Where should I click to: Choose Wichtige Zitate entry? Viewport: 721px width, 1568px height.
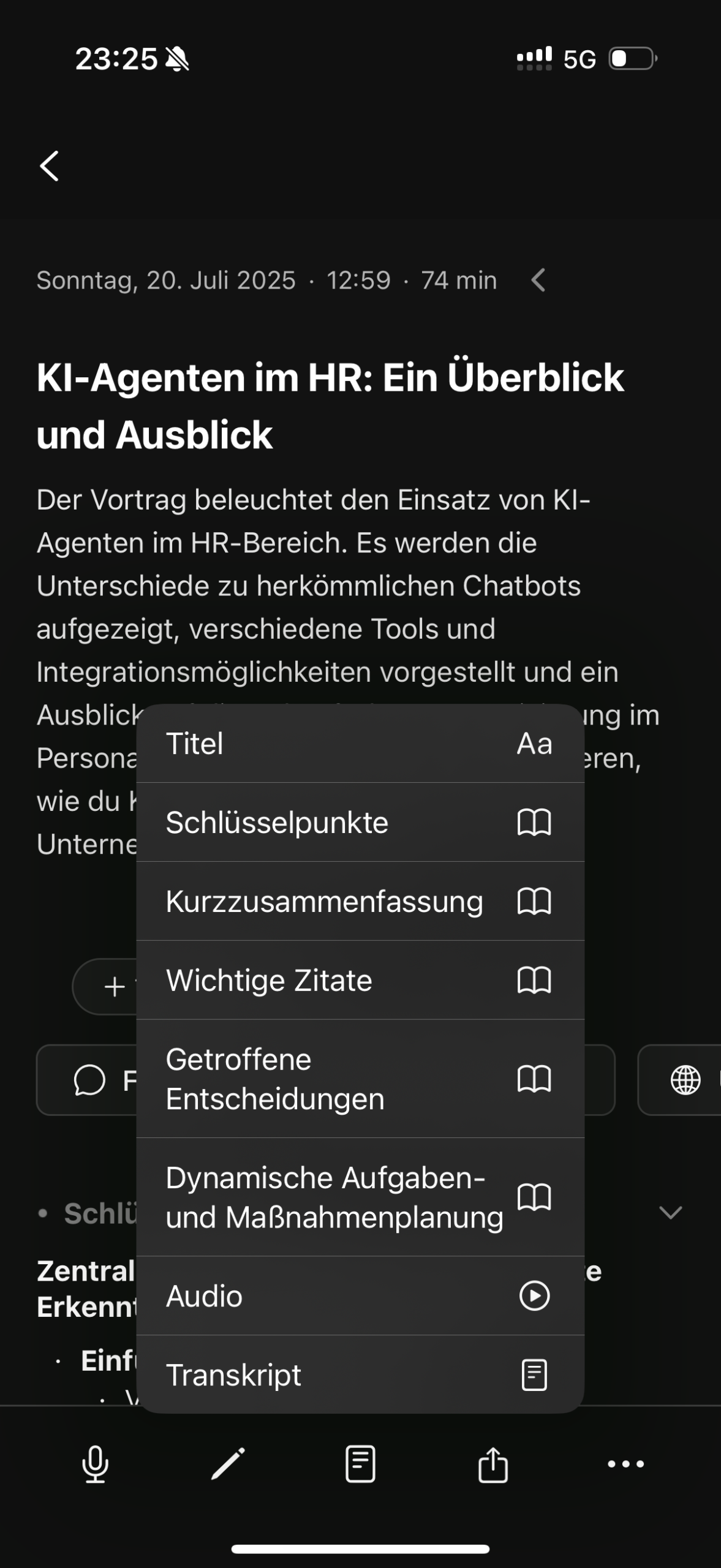[x=360, y=980]
